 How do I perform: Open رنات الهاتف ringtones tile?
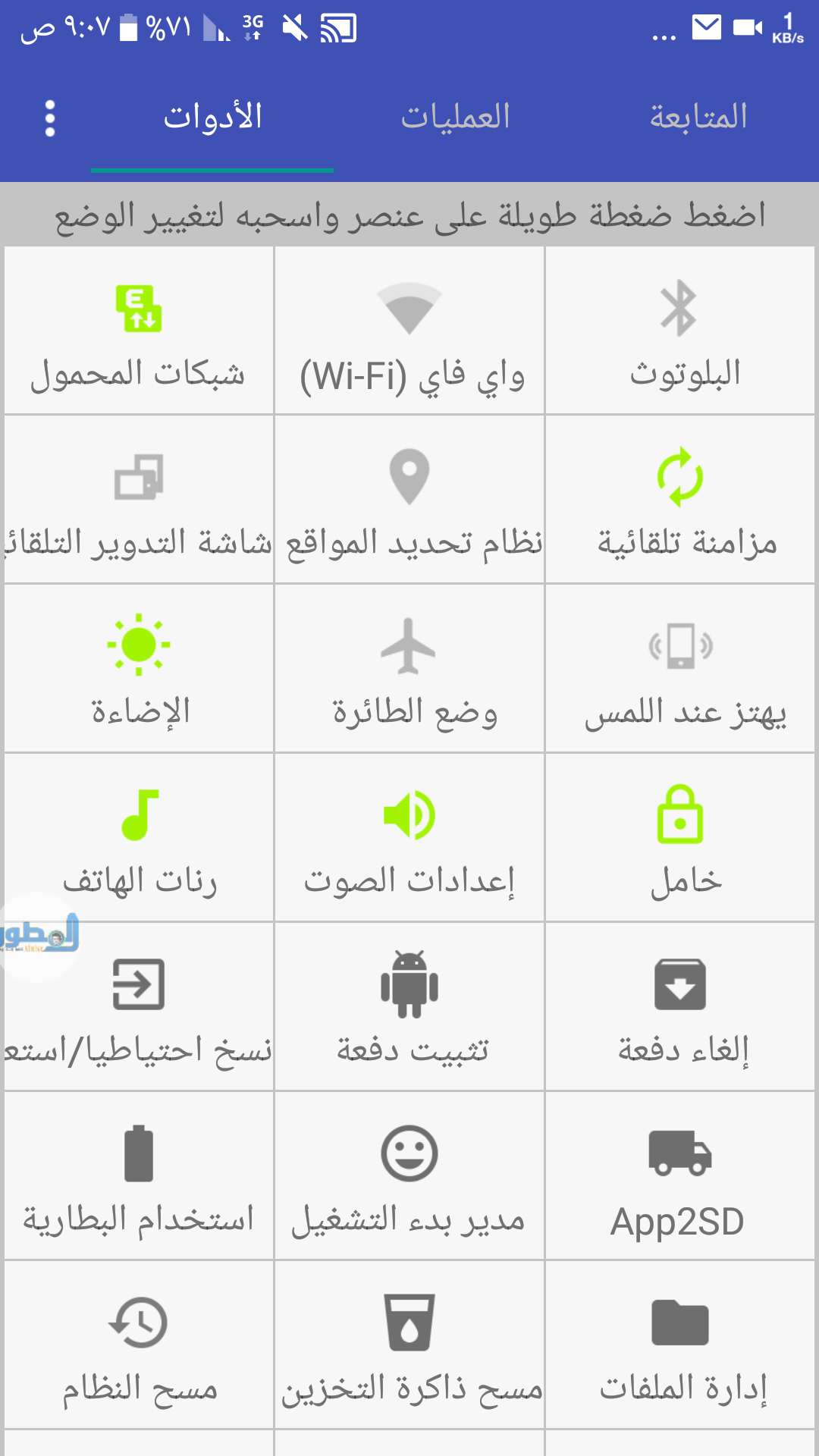(139, 839)
